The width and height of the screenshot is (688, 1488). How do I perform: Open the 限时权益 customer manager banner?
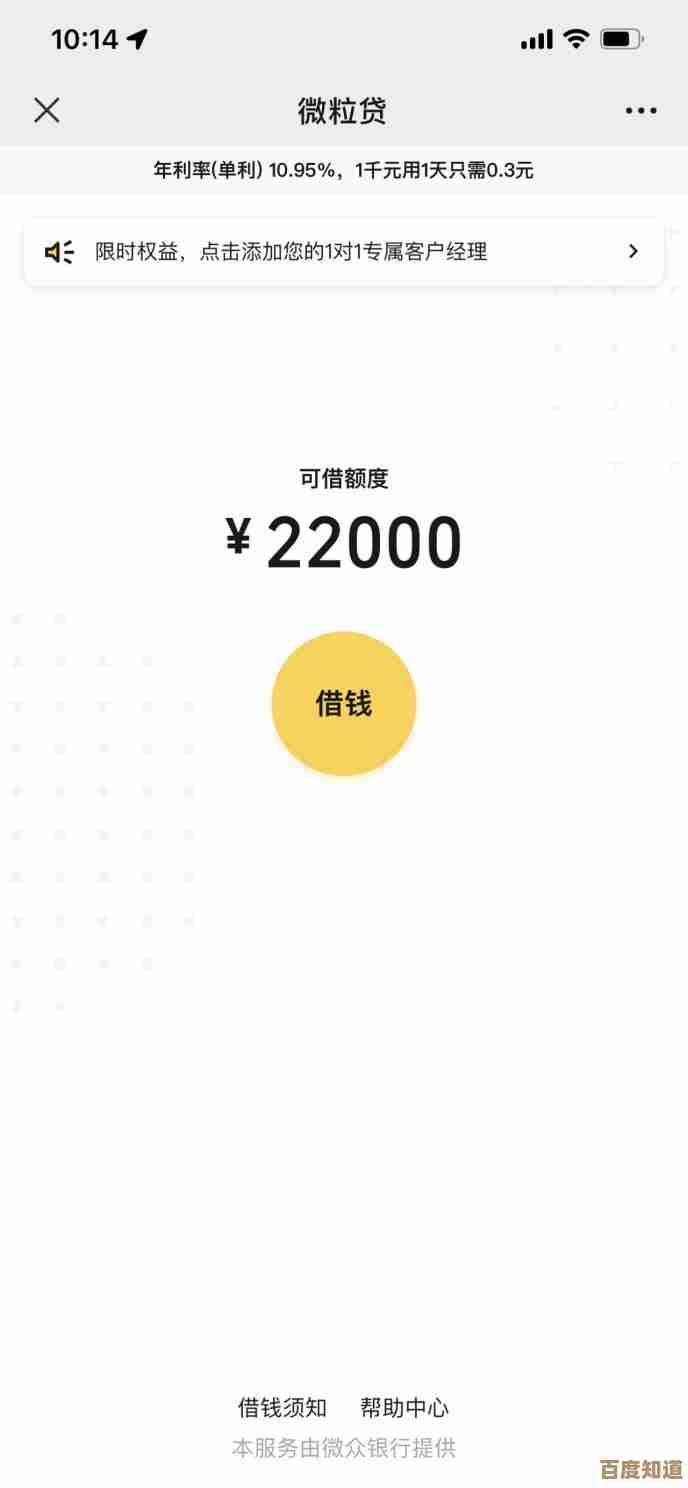click(343, 252)
